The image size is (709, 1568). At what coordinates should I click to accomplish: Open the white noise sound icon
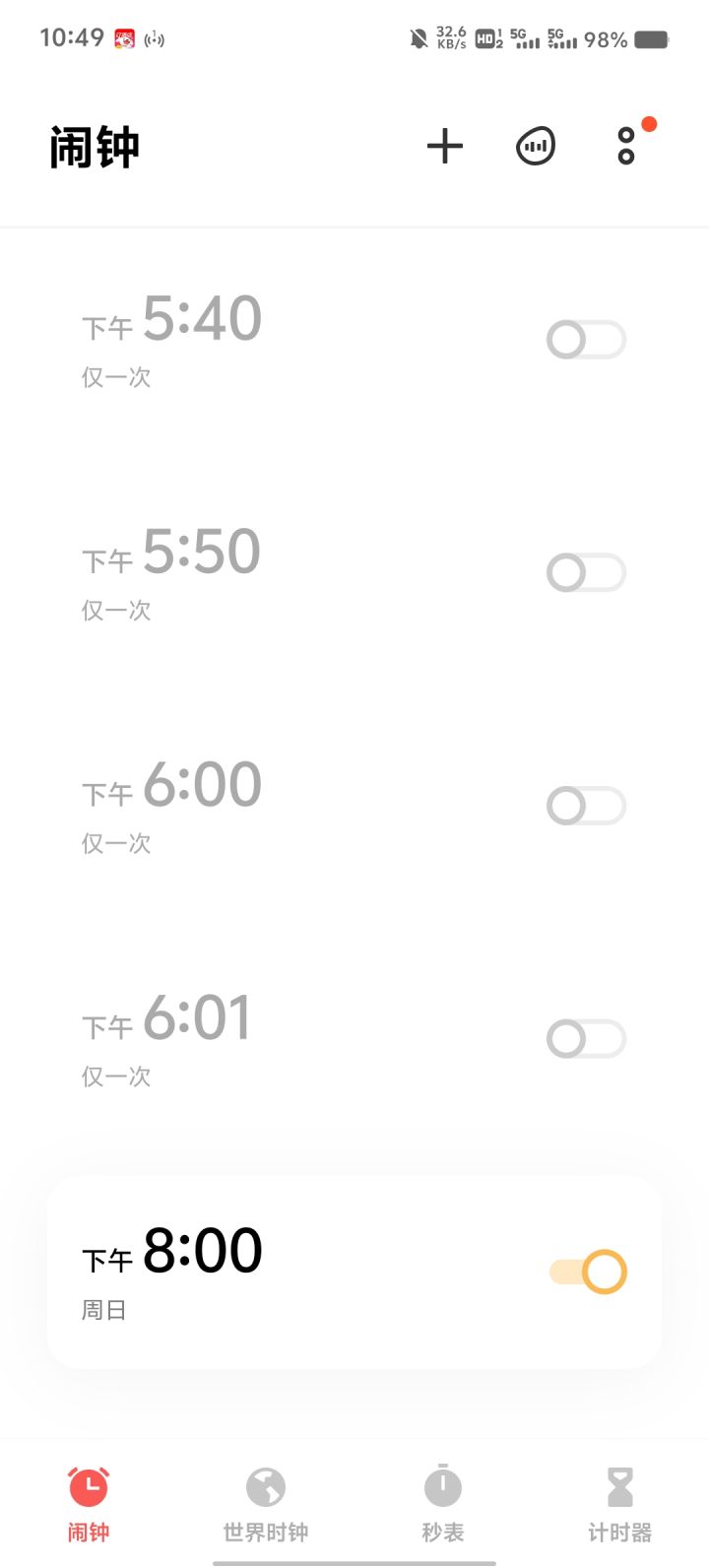pos(536,145)
